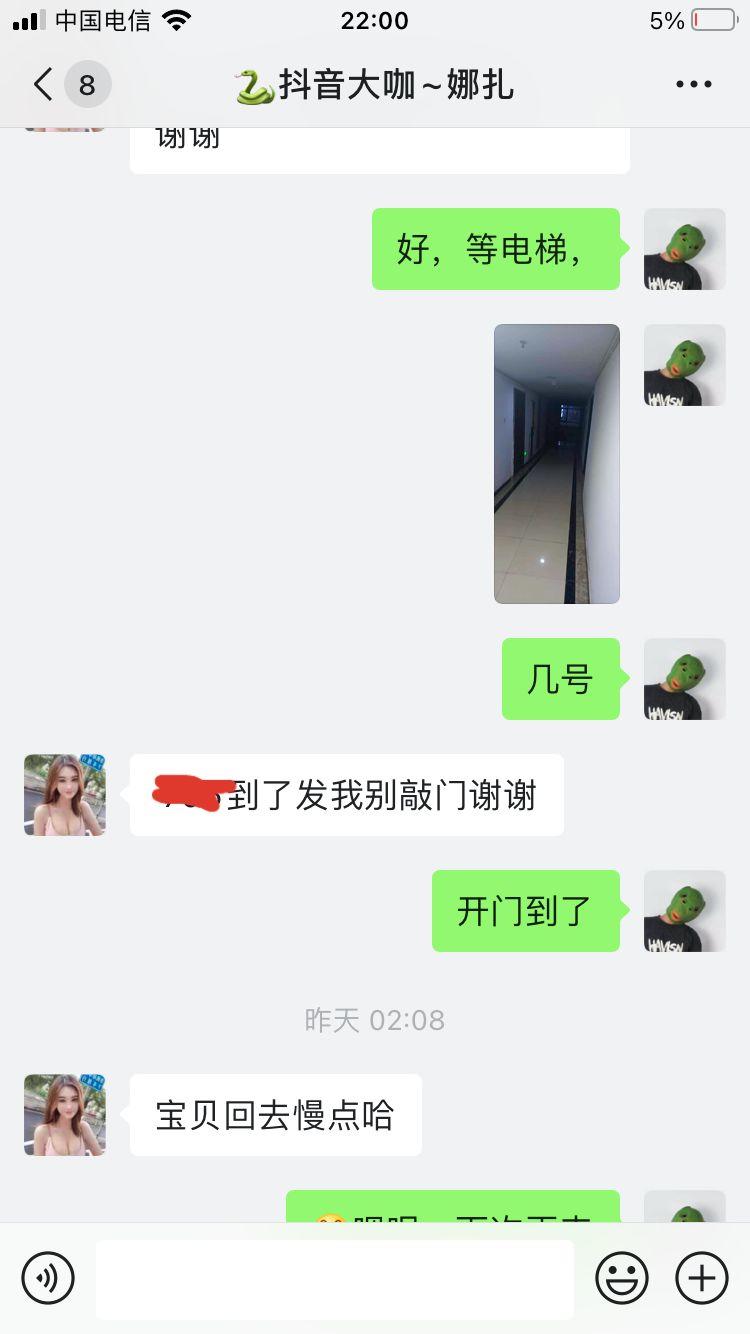Open the emoji picker
Image resolution: width=750 pixels, height=1334 pixels.
tap(622, 1277)
